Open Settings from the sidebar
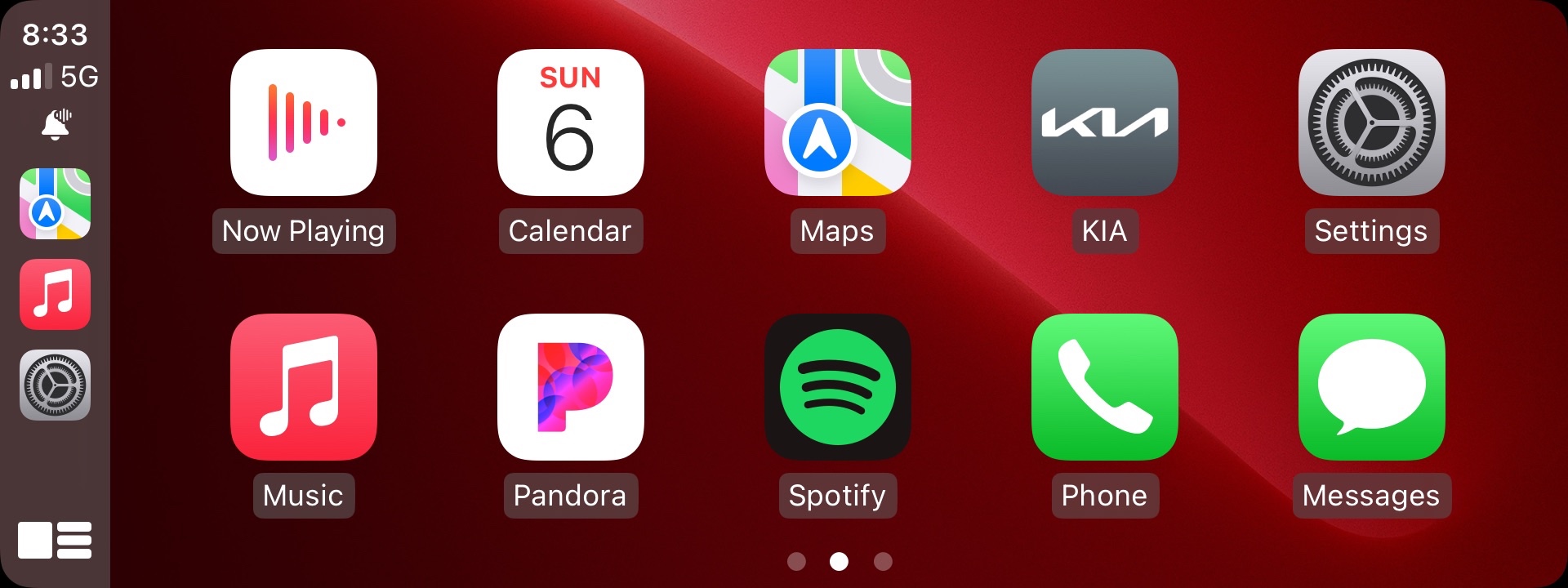This screenshot has height=588, width=1568. point(55,385)
